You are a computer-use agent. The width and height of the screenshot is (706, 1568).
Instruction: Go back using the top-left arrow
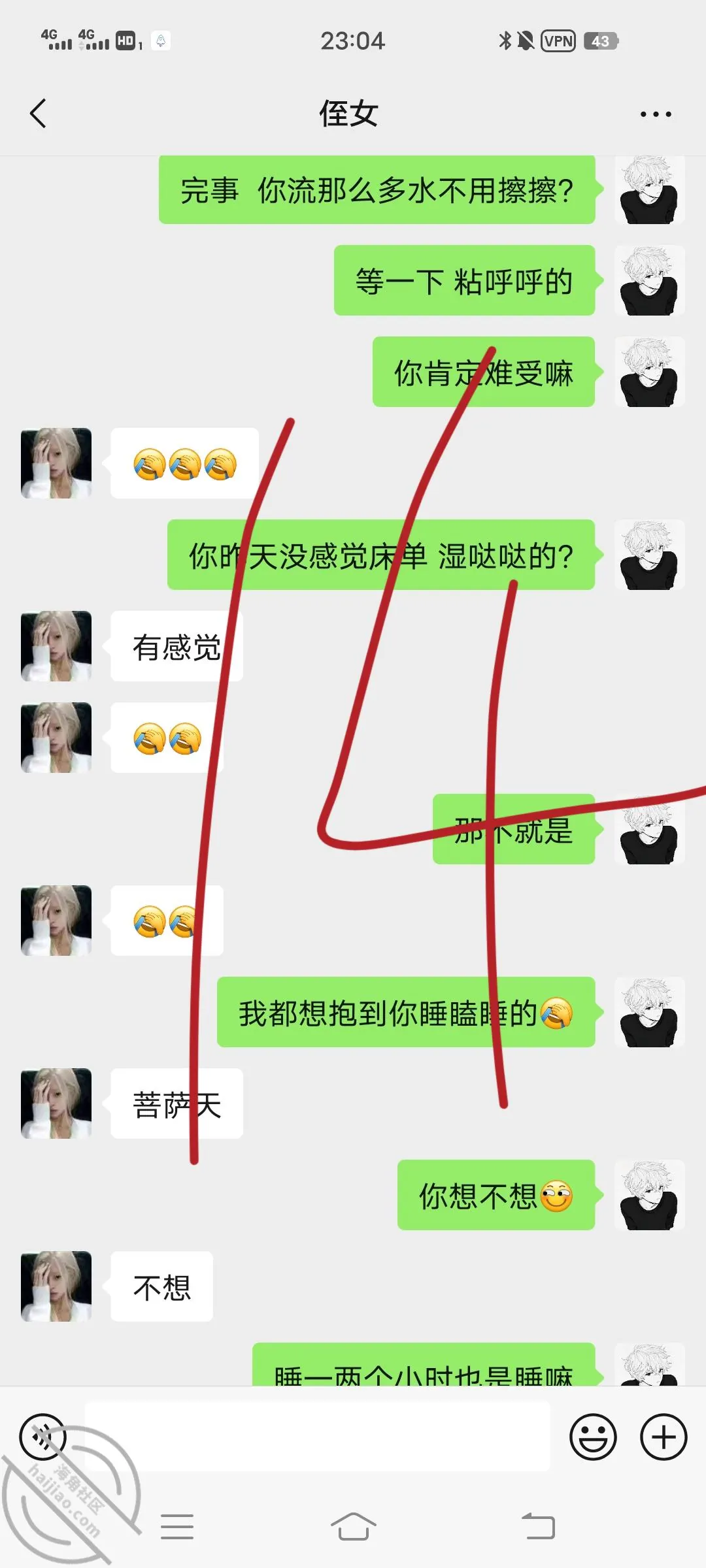39,114
